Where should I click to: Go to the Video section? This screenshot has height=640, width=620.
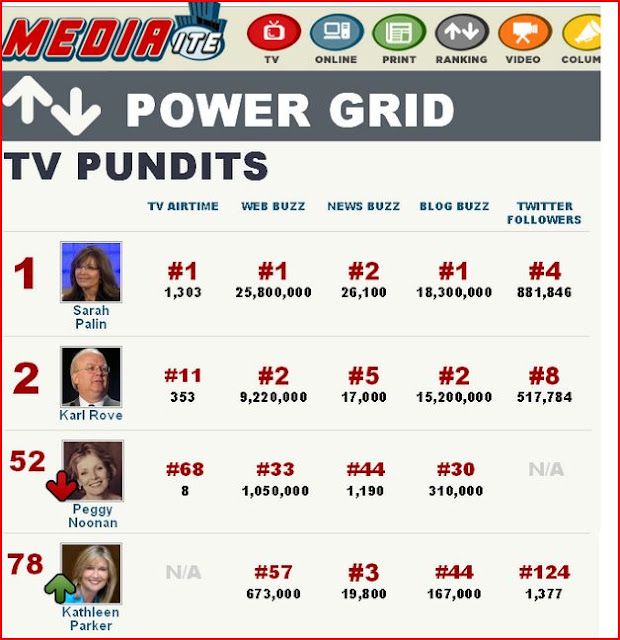[524, 38]
